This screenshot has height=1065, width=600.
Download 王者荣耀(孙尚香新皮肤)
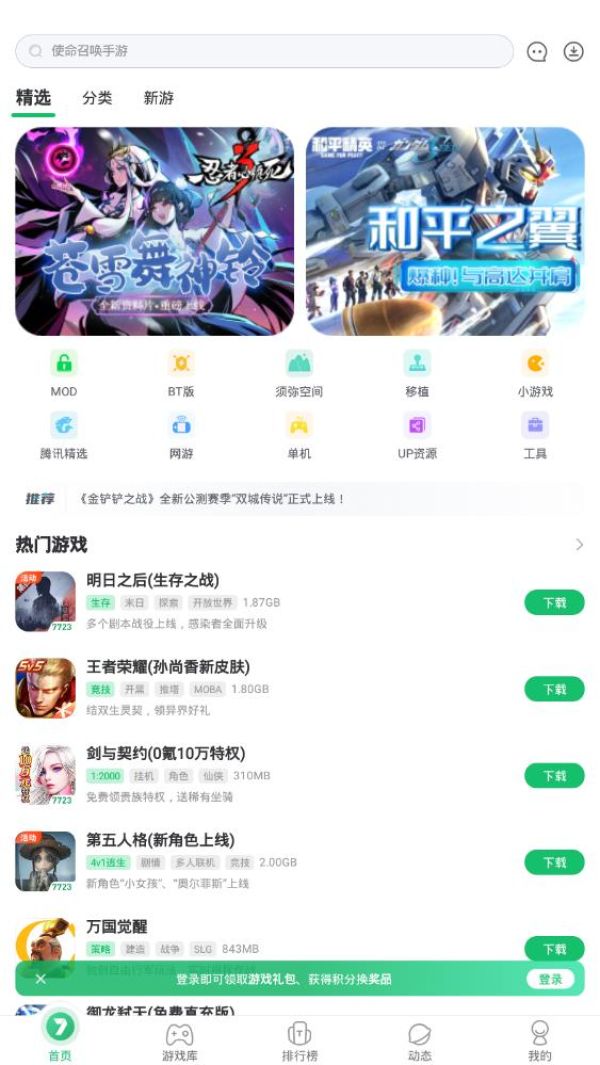point(554,689)
